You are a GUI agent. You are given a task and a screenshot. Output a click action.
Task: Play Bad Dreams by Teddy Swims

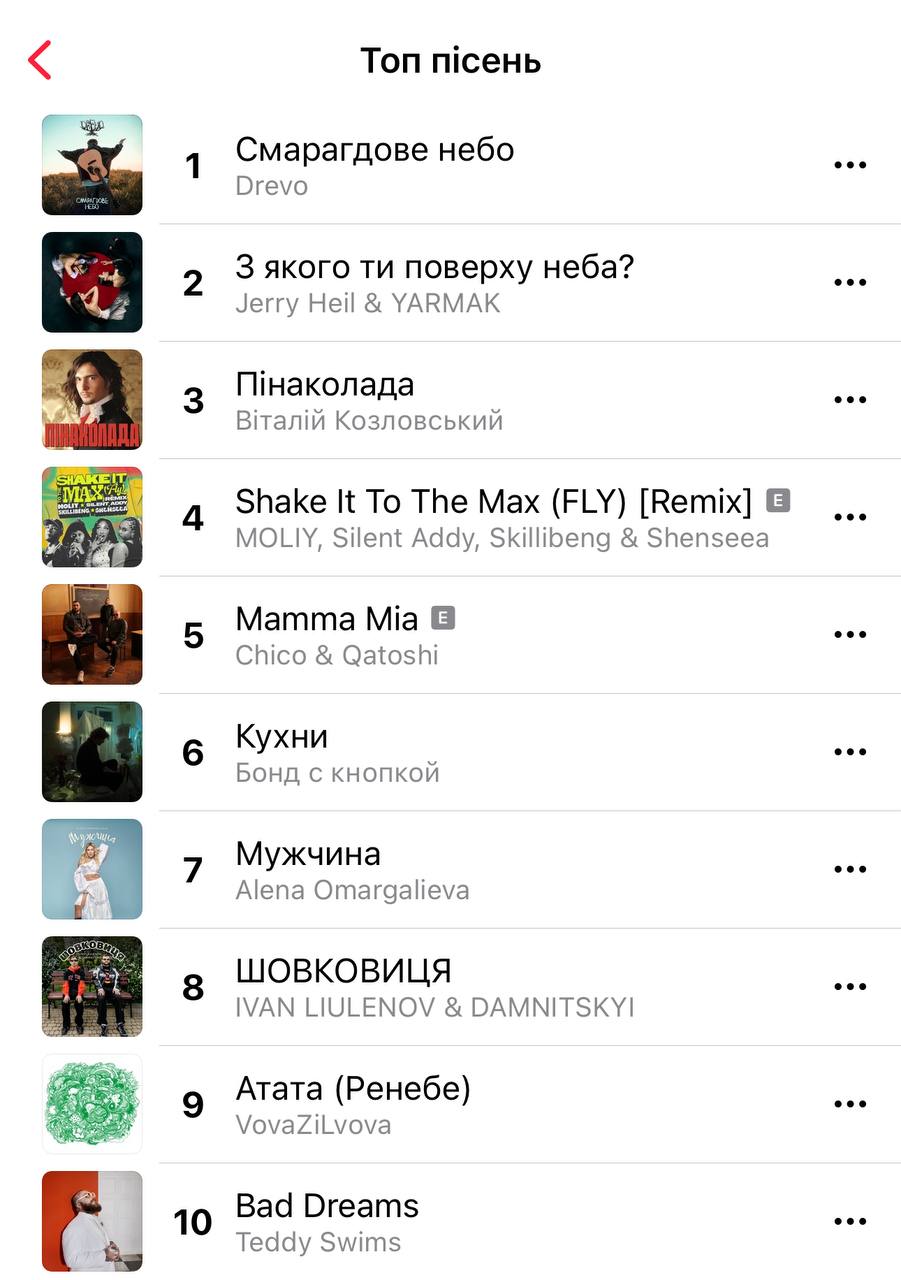click(327, 1221)
